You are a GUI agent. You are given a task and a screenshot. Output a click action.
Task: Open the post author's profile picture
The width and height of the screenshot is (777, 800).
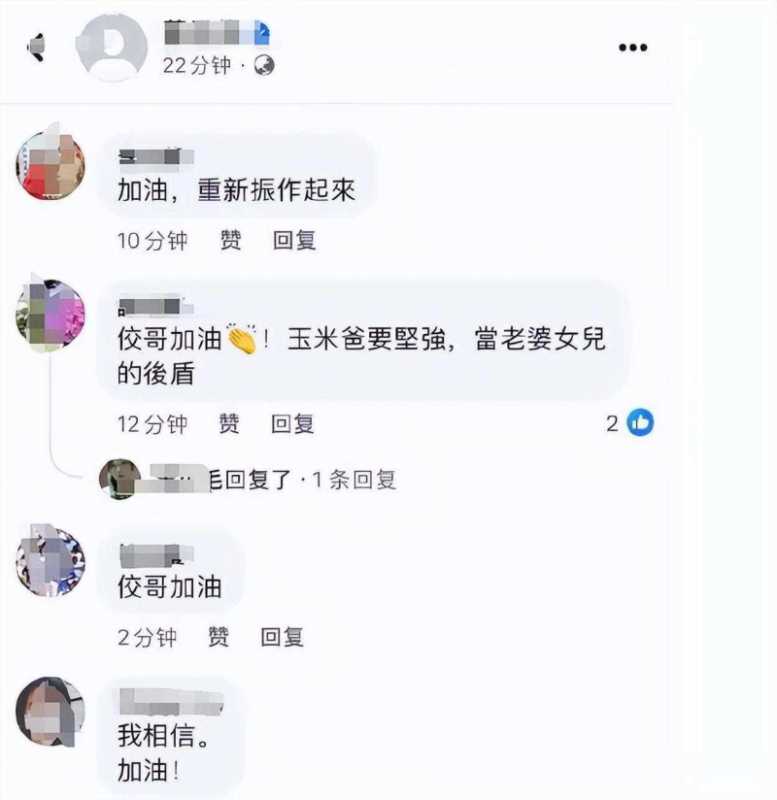coord(112,46)
